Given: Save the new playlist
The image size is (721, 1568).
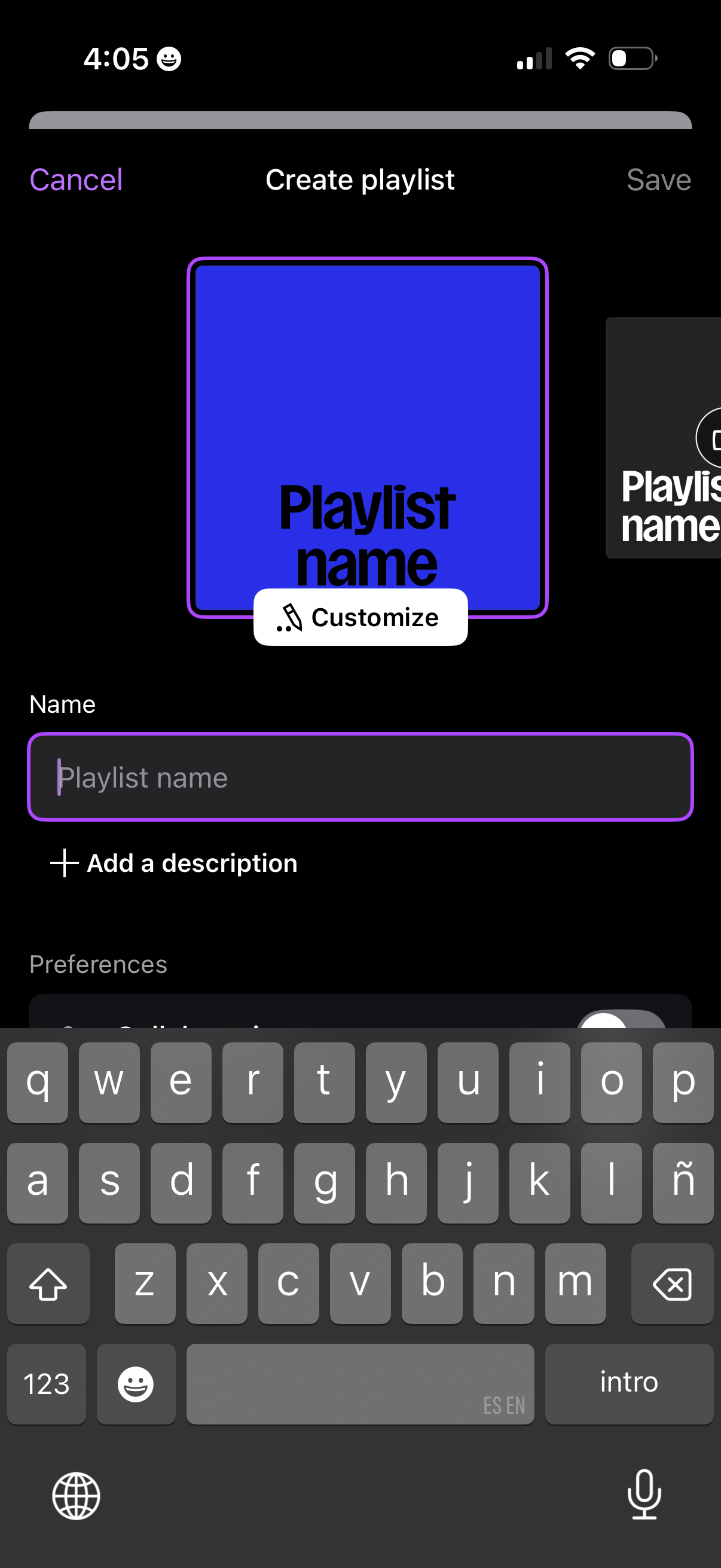Looking at the screenshot, I should coord(658,179).
